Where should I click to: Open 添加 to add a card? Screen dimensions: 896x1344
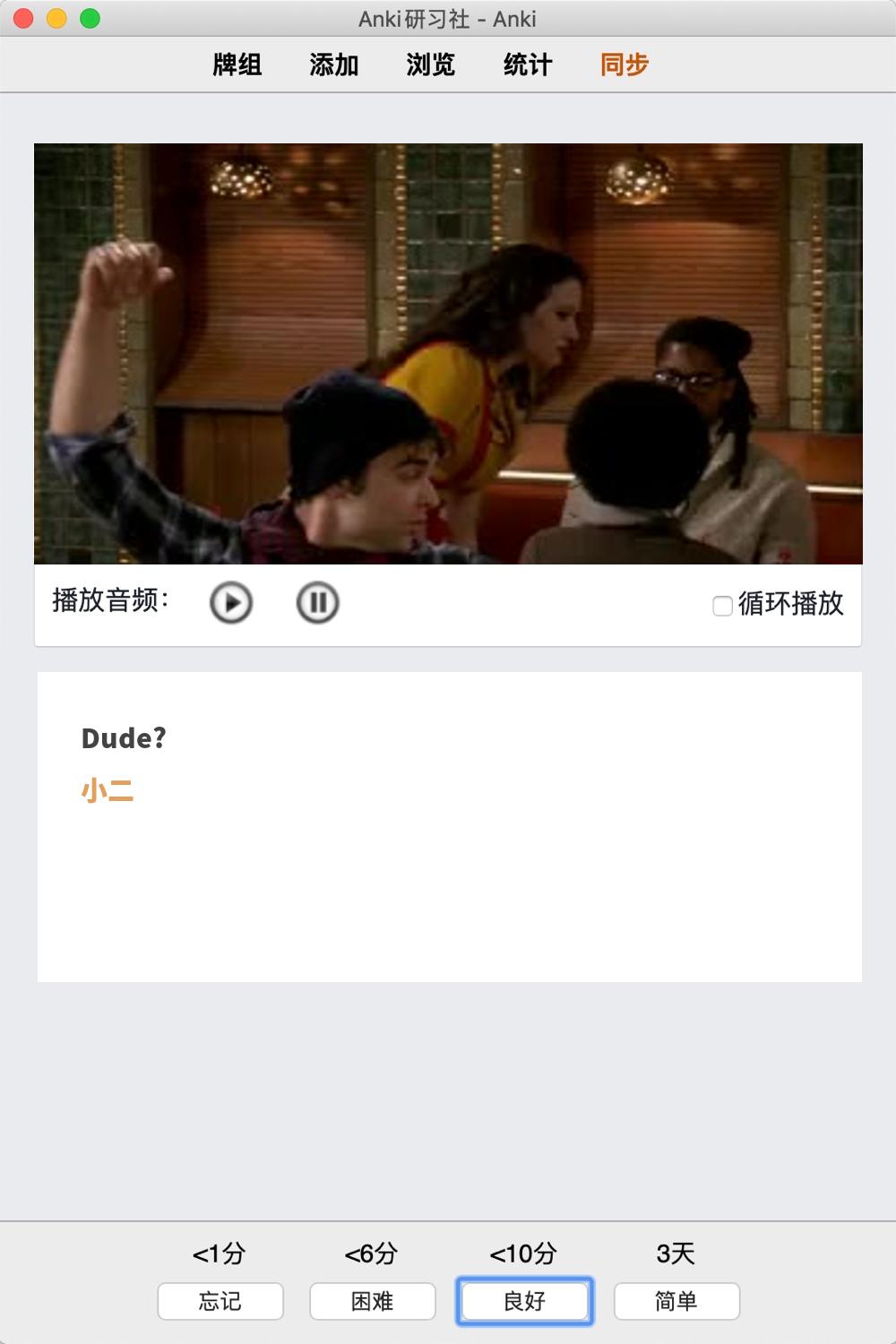click(334, 65)
